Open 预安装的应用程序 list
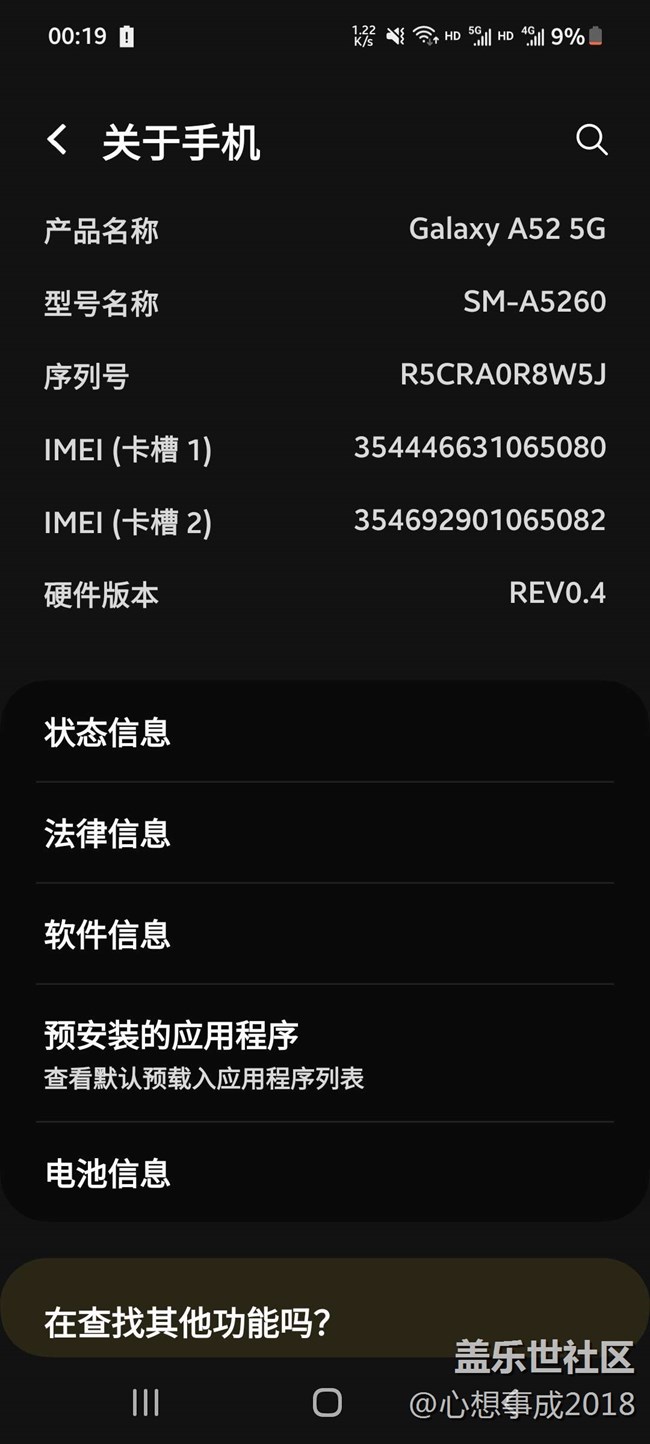650x1444 pixels. point(324,1053)
